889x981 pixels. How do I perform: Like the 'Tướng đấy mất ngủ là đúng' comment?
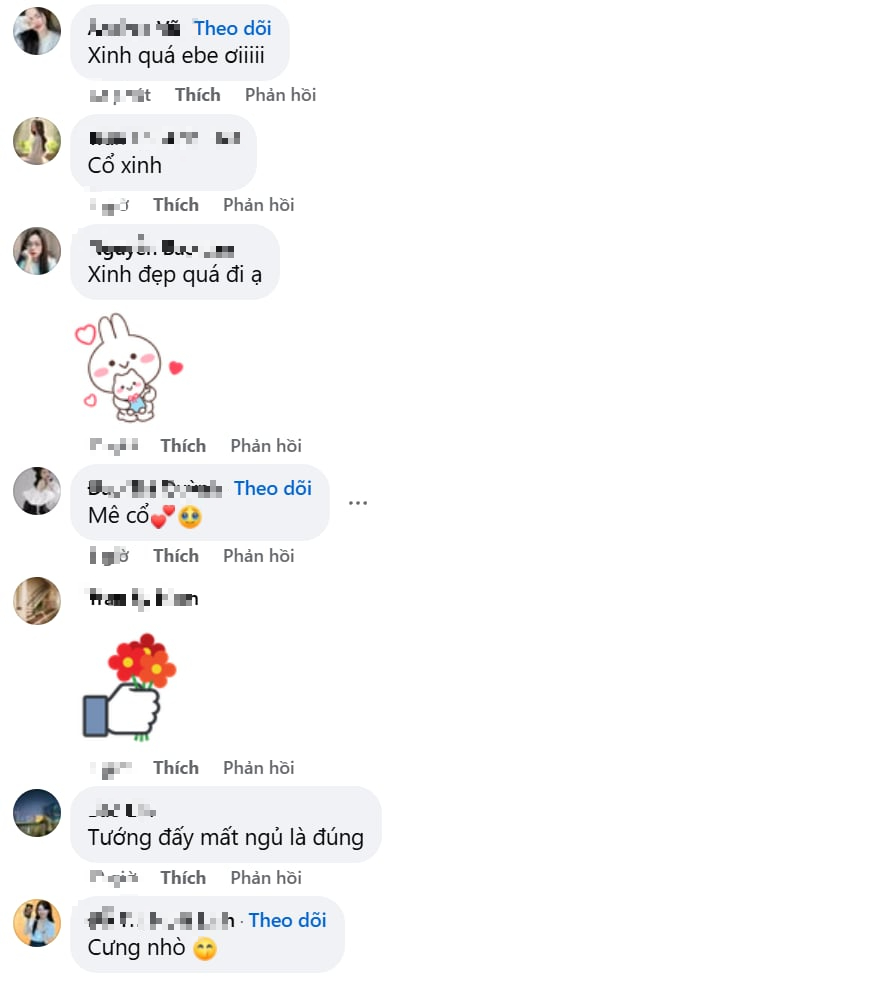[183, 878]
